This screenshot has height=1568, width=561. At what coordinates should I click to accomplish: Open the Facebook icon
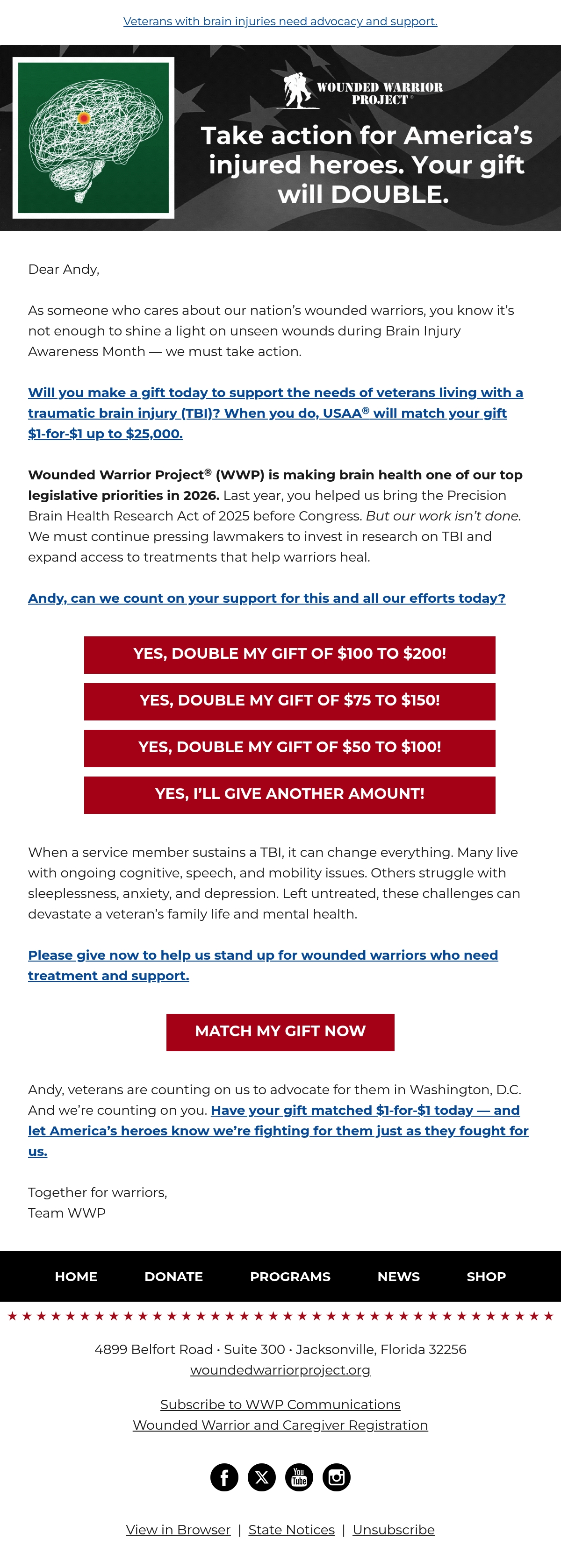coord(224,1477)
